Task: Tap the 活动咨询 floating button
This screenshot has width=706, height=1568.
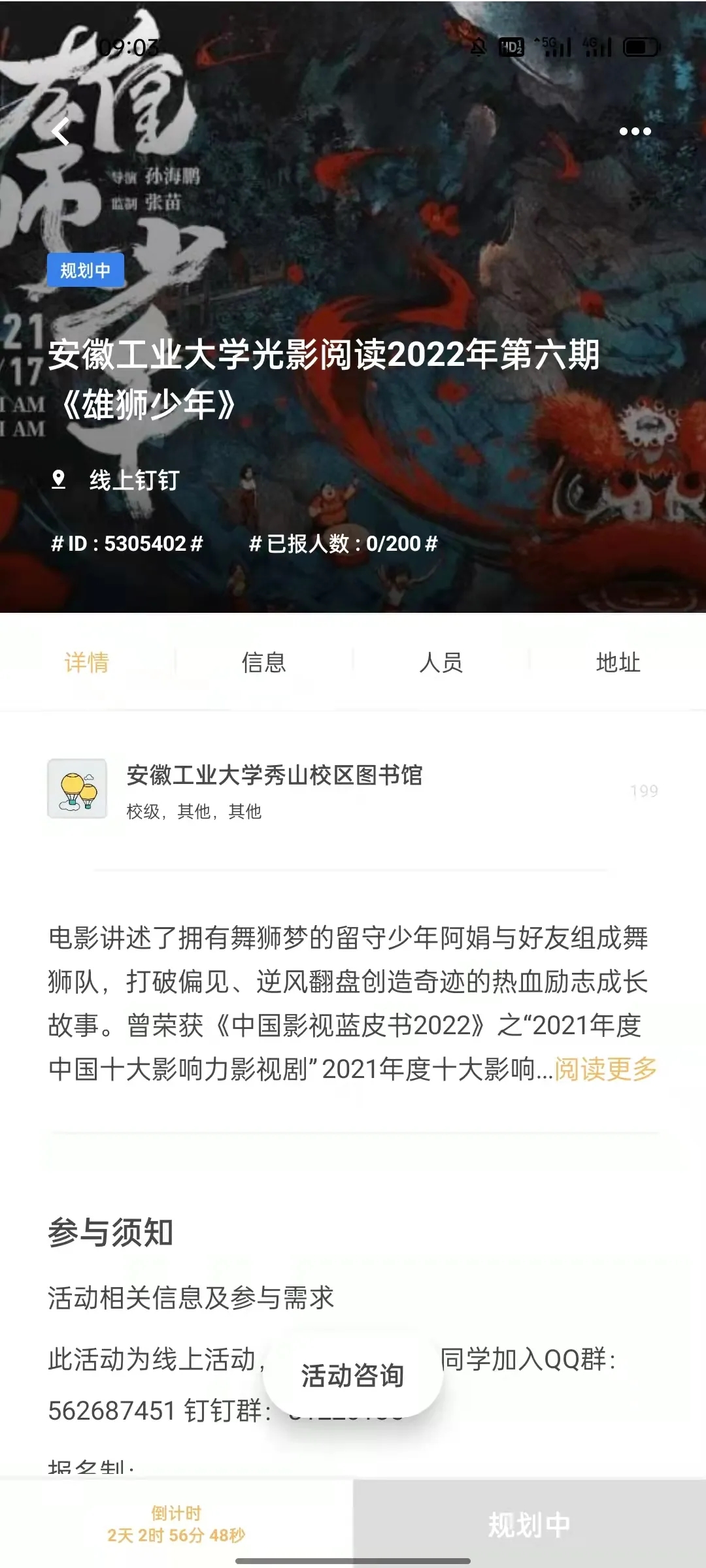Action: pos(353,1375)
